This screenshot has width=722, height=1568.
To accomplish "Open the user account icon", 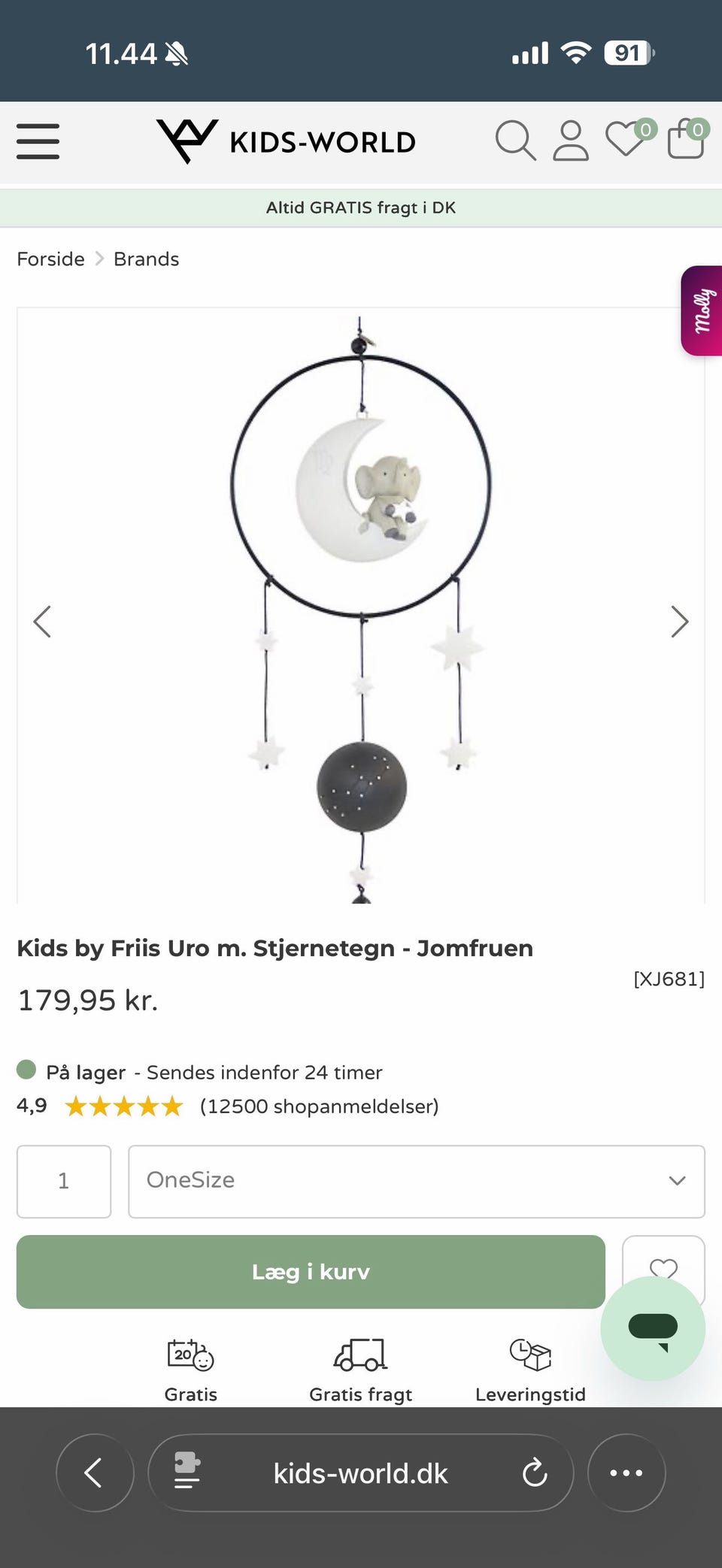I will coord(571,141).
